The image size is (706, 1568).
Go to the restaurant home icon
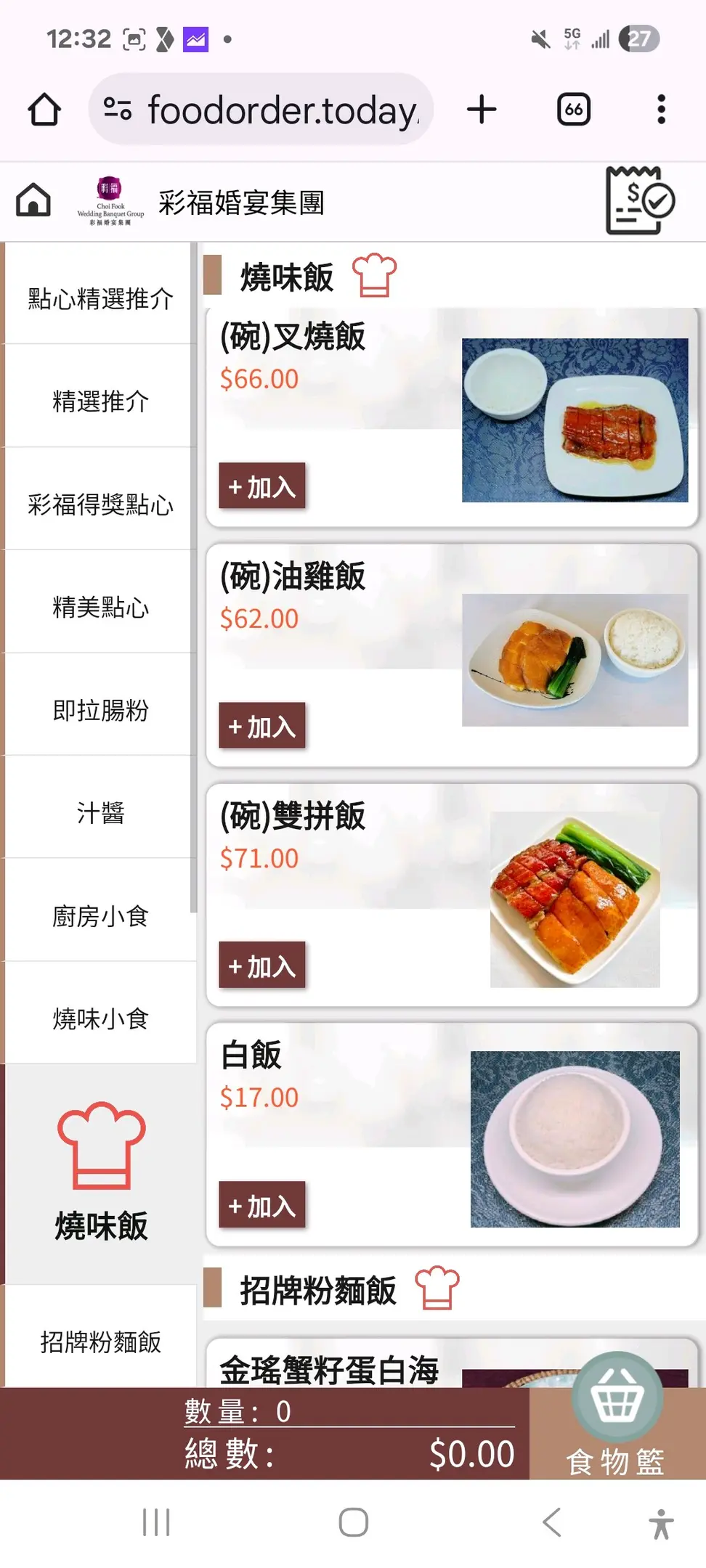33,200
